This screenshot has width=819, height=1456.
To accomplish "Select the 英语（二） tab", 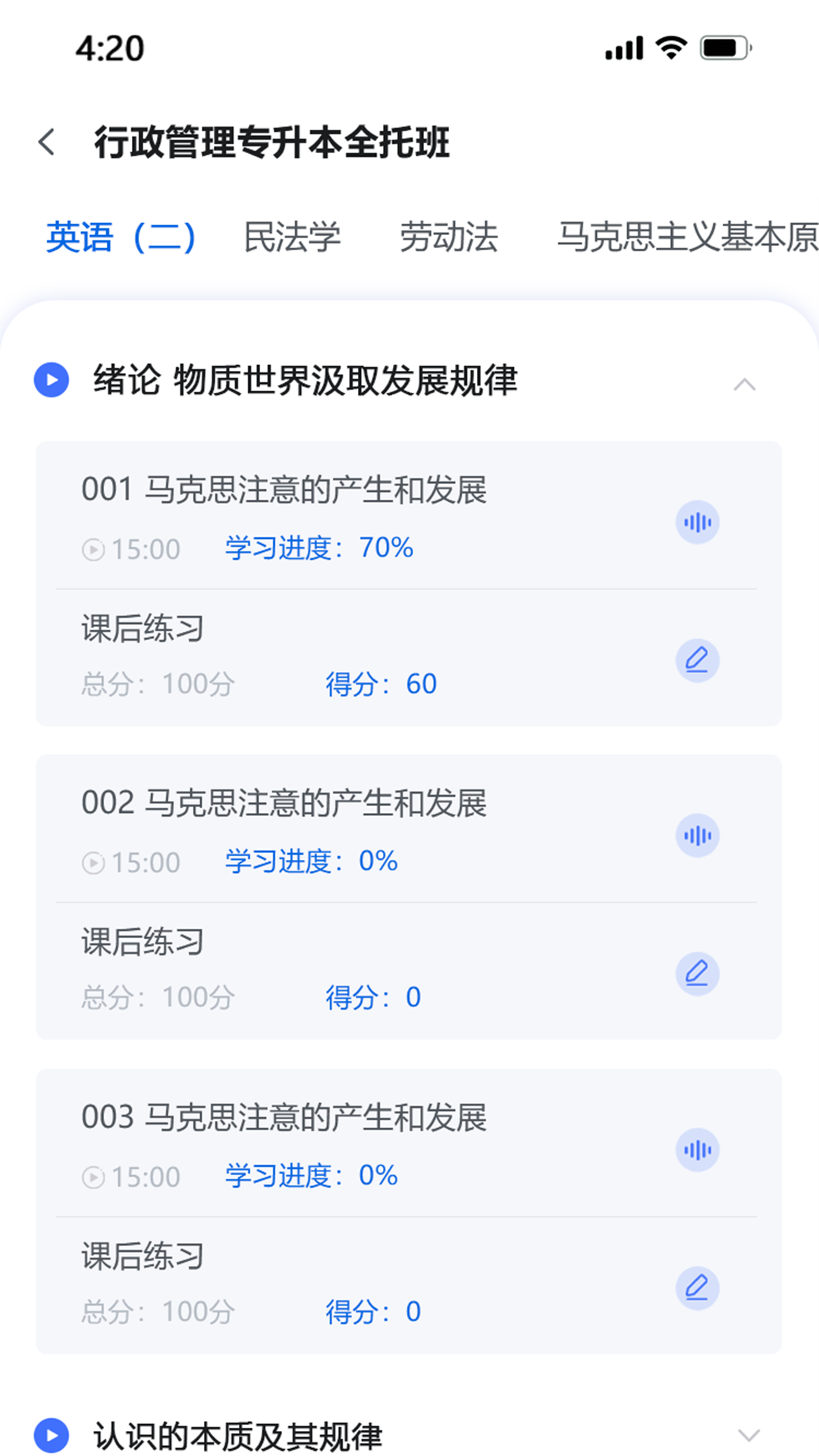I will [121, 237].
